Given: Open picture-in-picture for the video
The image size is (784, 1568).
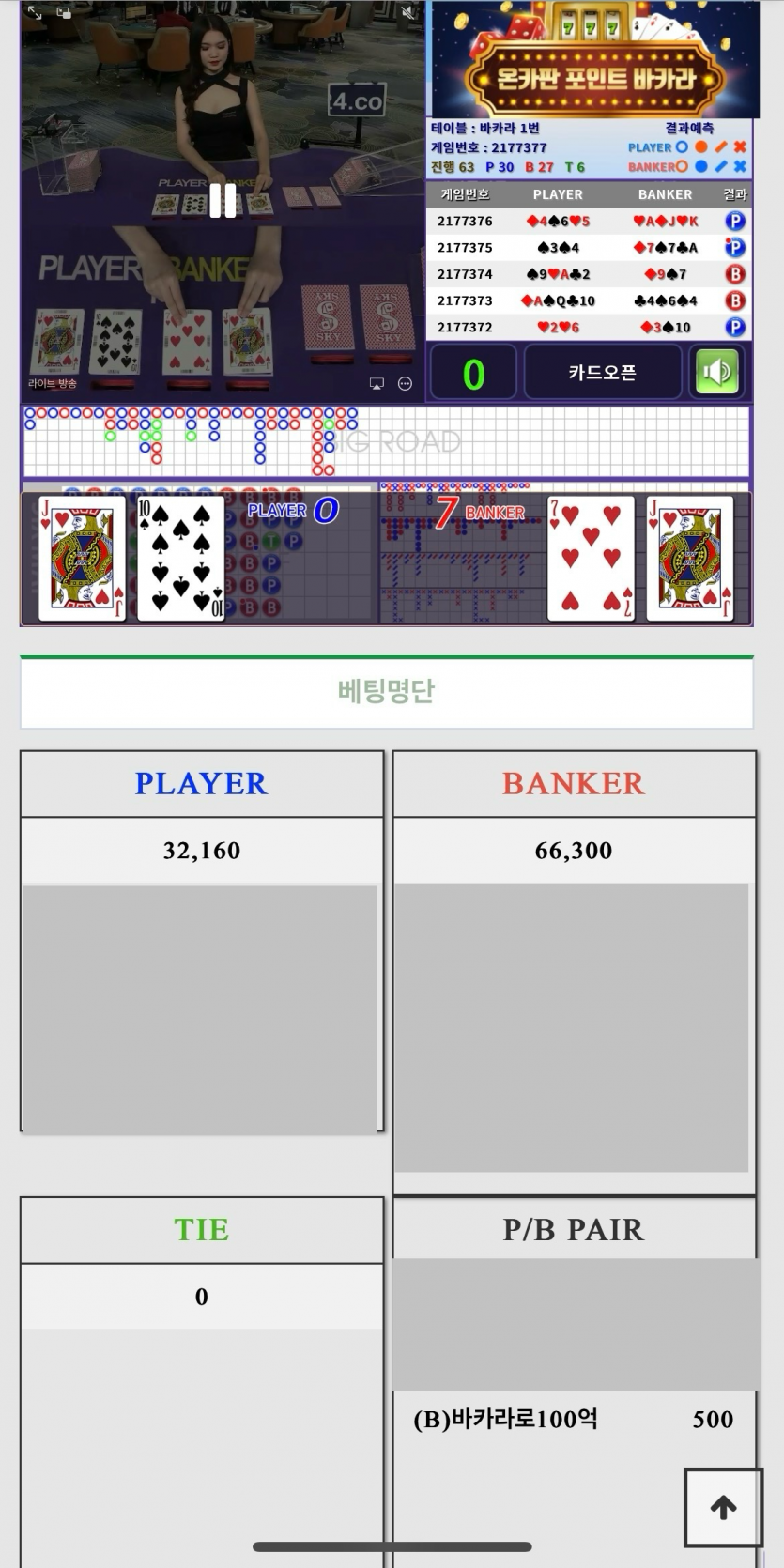Looking at the screenshot, I should pyautogui.click(x=64, y=13).
